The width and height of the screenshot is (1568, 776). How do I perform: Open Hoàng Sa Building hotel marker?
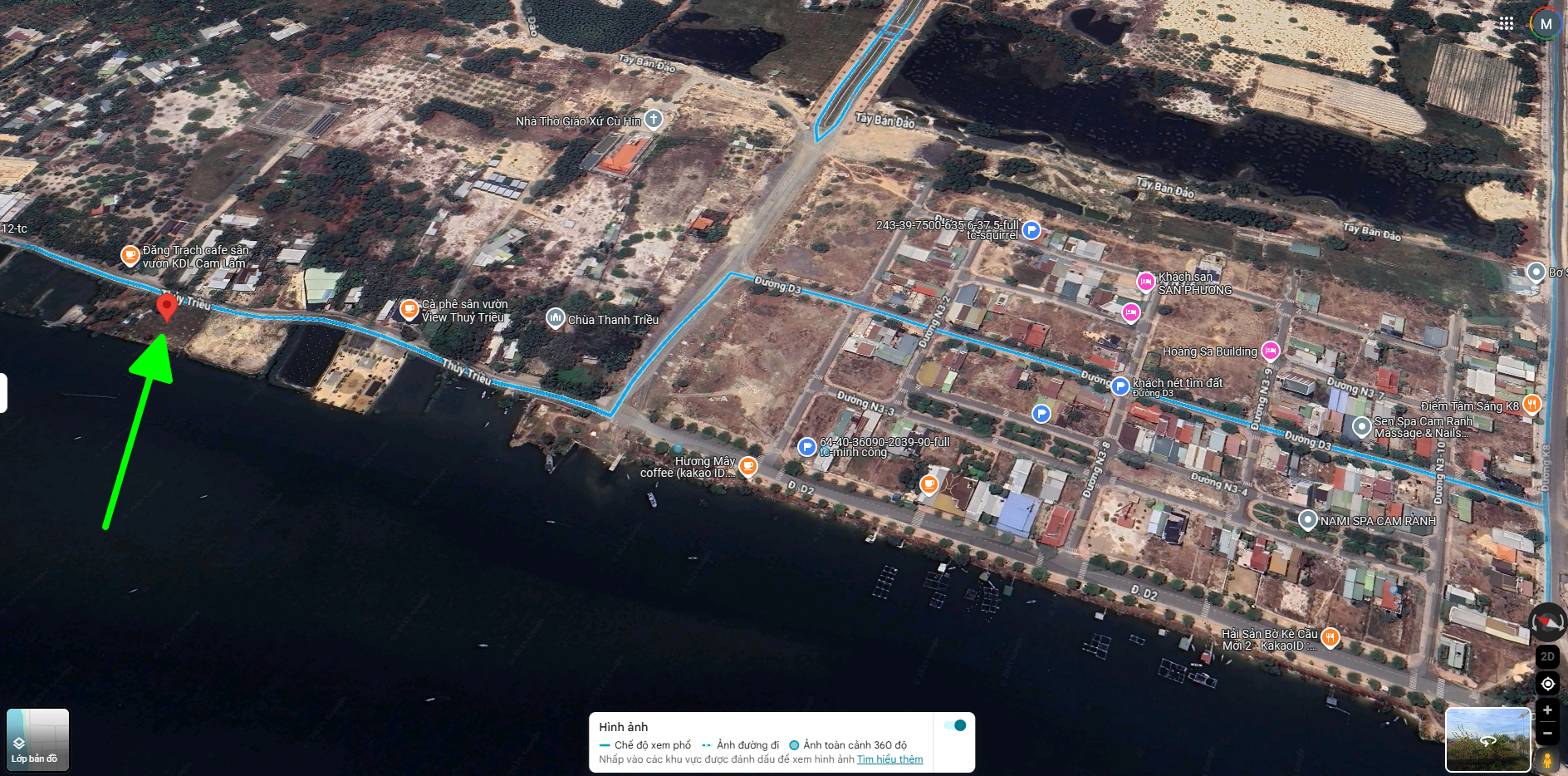(x=1271, y=351)
